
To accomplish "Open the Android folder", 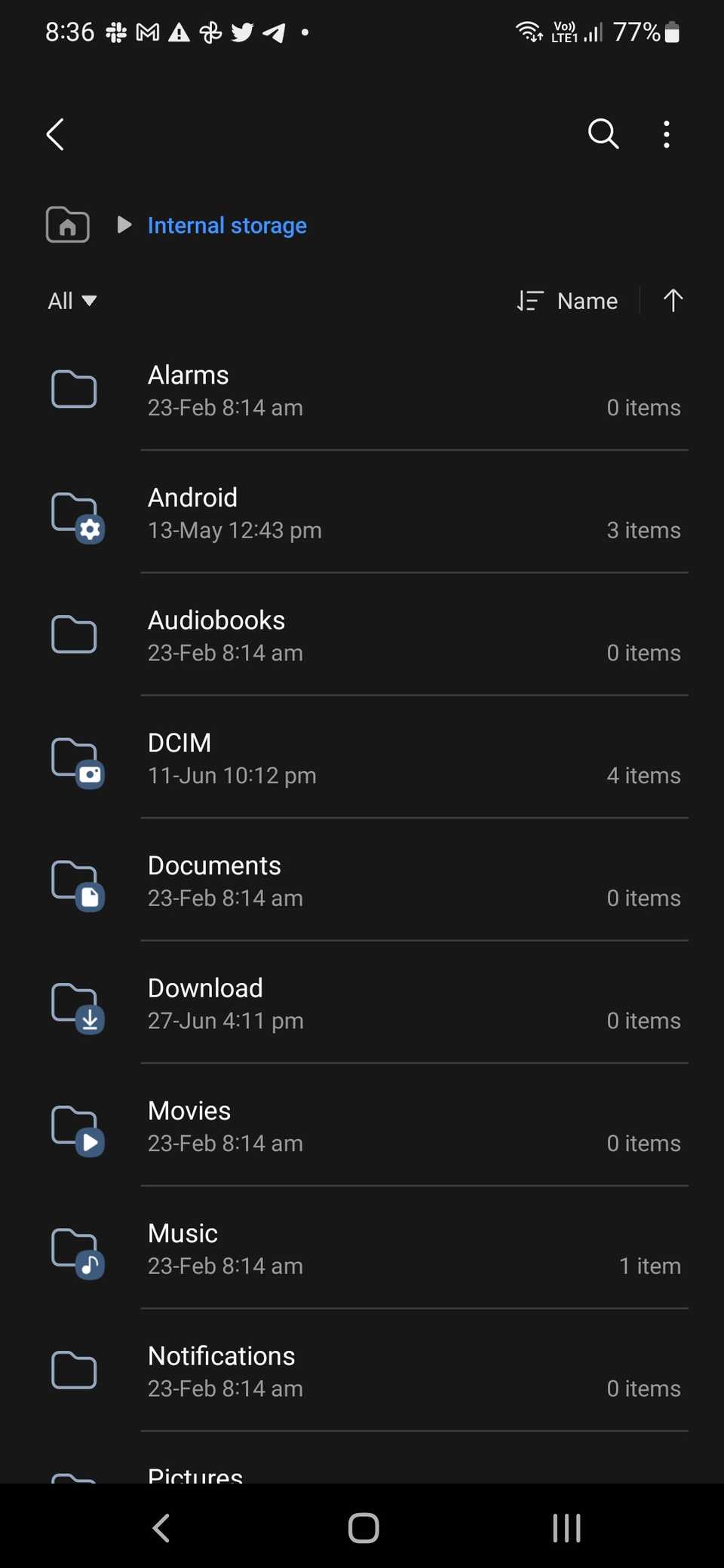I will point(362,513).
